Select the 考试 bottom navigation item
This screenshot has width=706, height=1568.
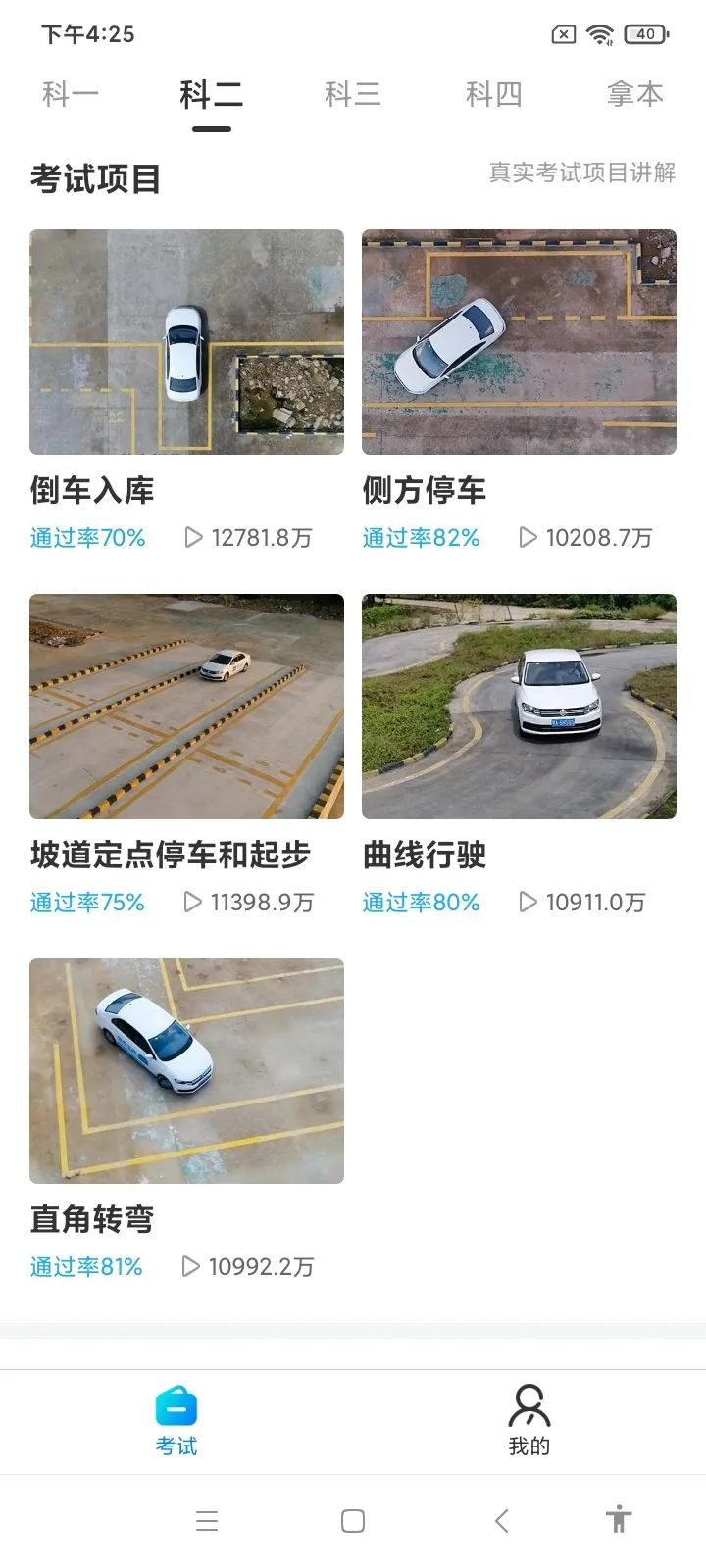(176, 1421)
